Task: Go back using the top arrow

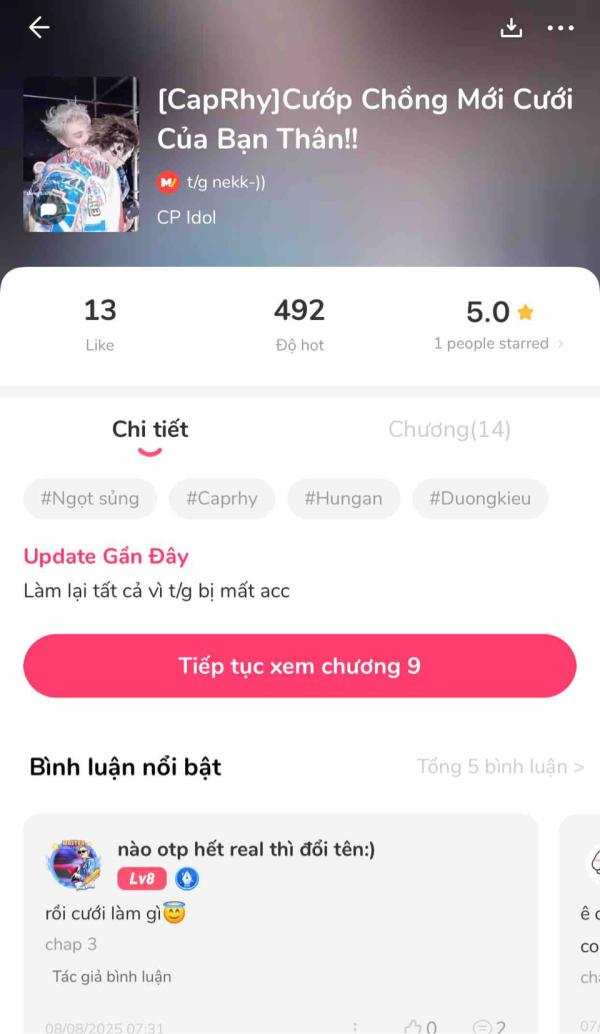Action: (x=39, y=28)
